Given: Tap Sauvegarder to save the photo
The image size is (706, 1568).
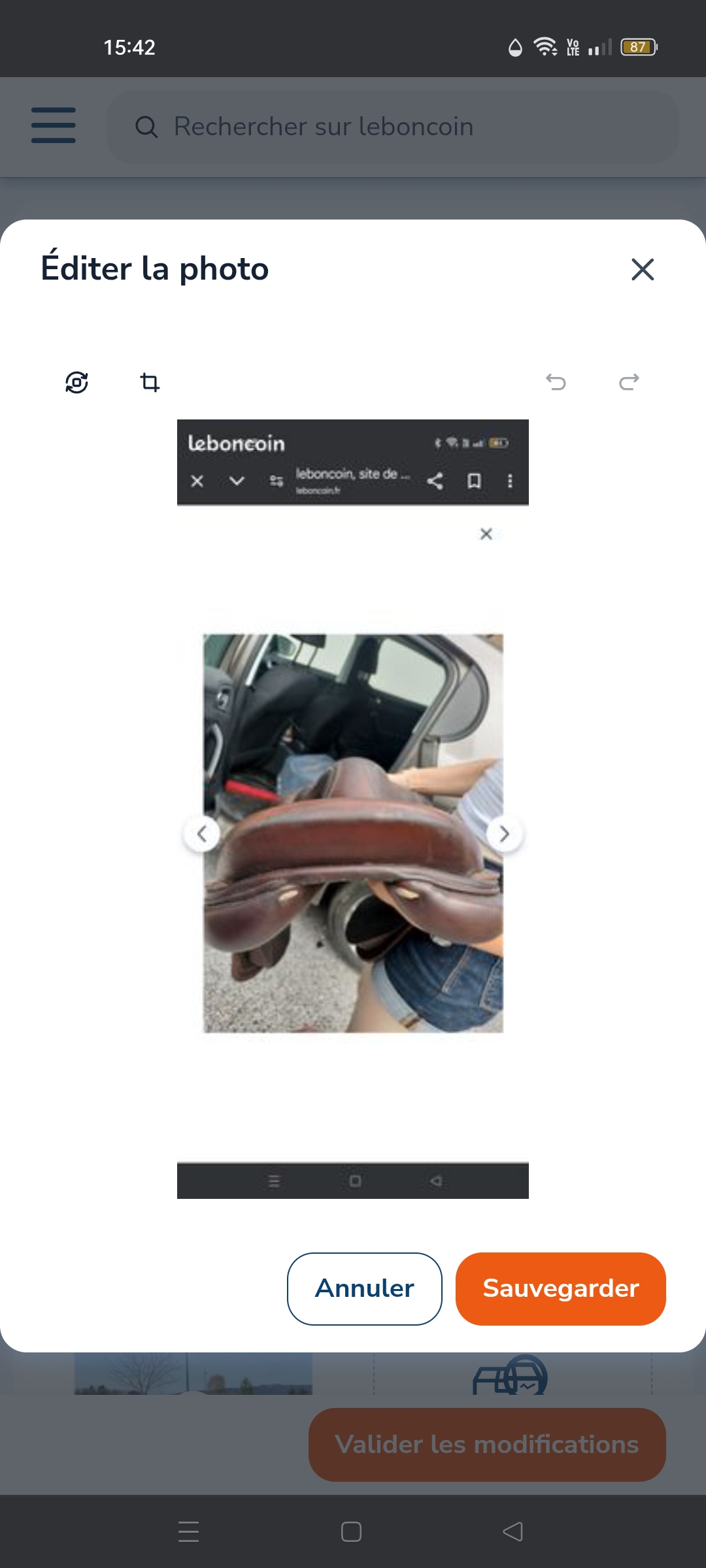Looking at the screenshot, I should (560, 1288).
